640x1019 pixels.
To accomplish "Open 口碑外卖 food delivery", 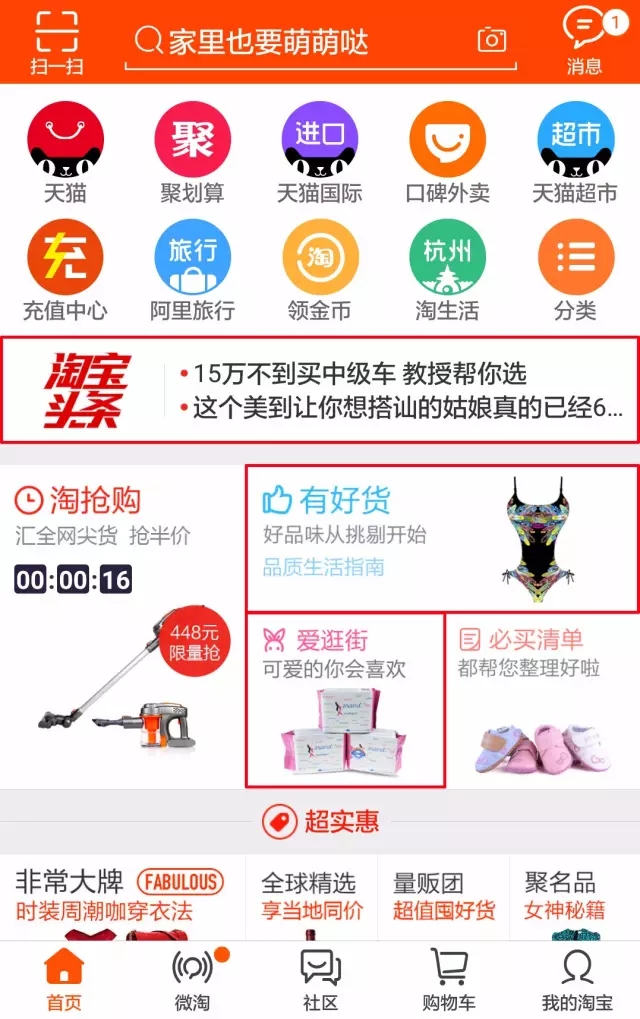I will point(447,153).
